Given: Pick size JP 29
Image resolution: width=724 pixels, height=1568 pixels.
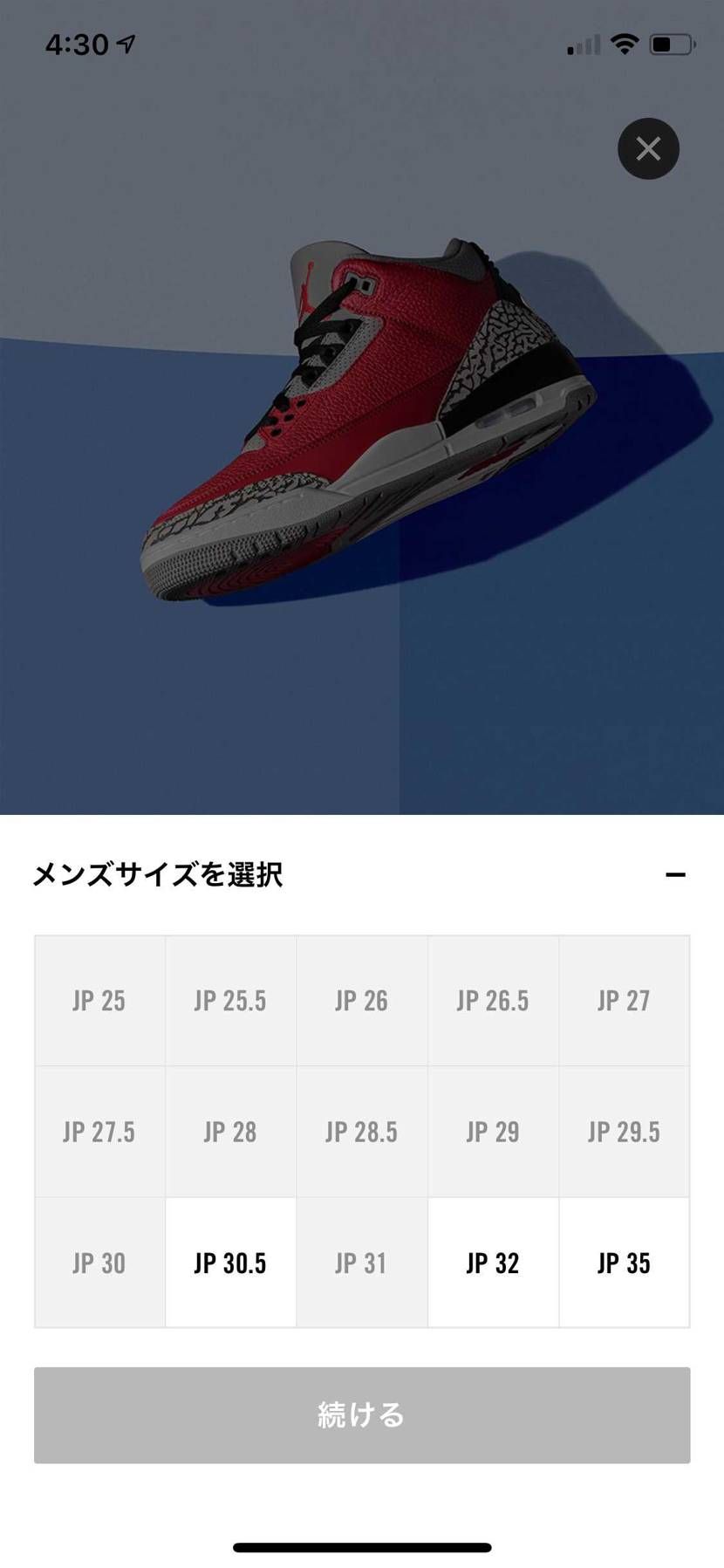Looking at the screenshot, I should [493, 1132].
